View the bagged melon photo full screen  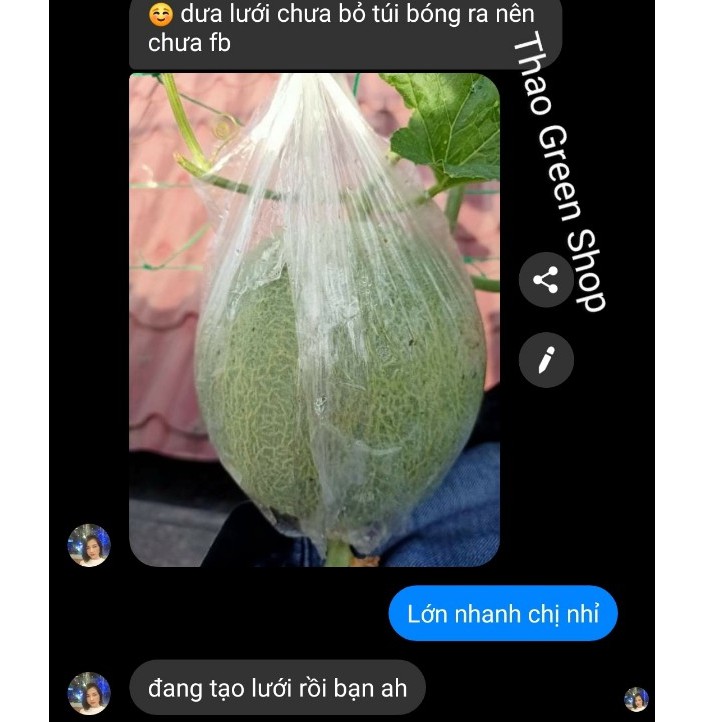[314, 320]
